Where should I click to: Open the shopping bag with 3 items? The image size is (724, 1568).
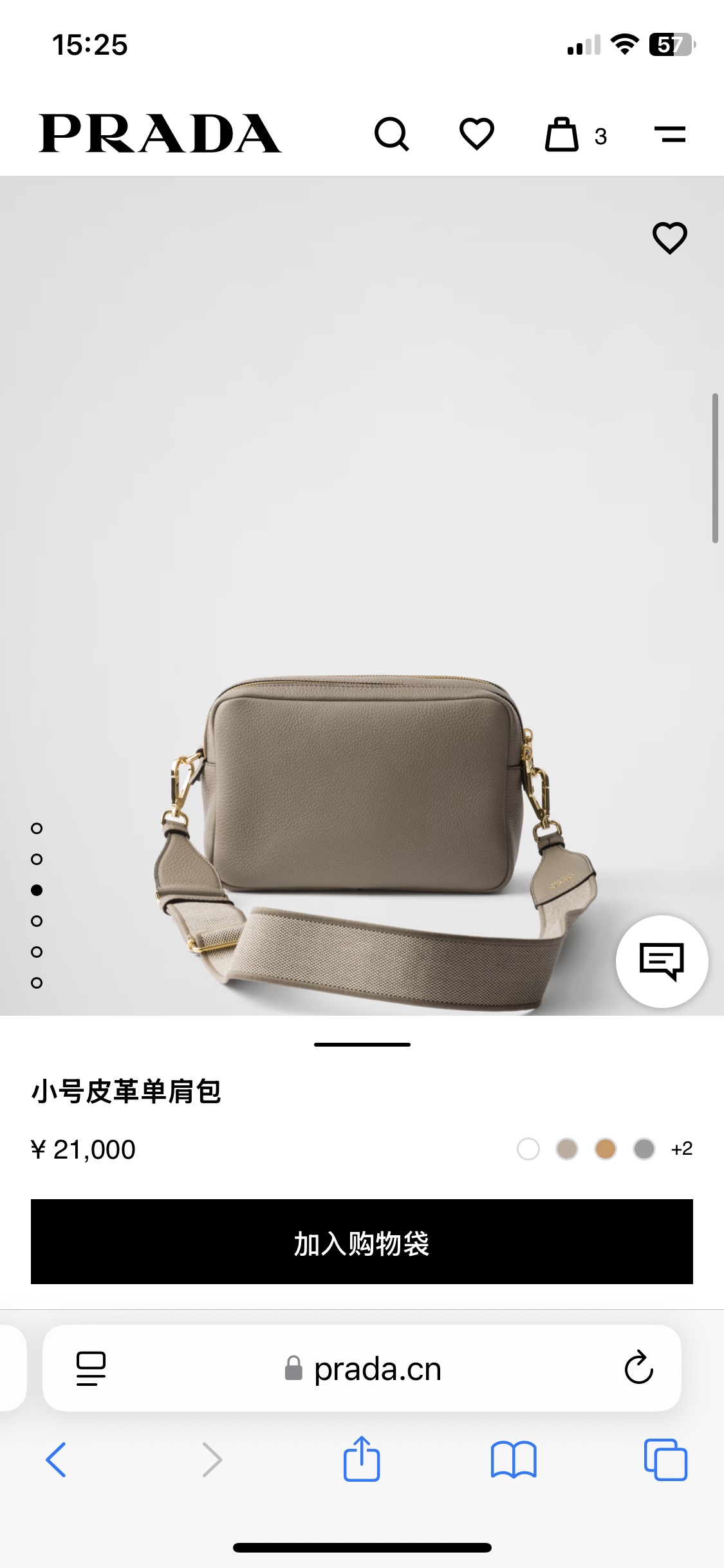(x=576, y=135)
